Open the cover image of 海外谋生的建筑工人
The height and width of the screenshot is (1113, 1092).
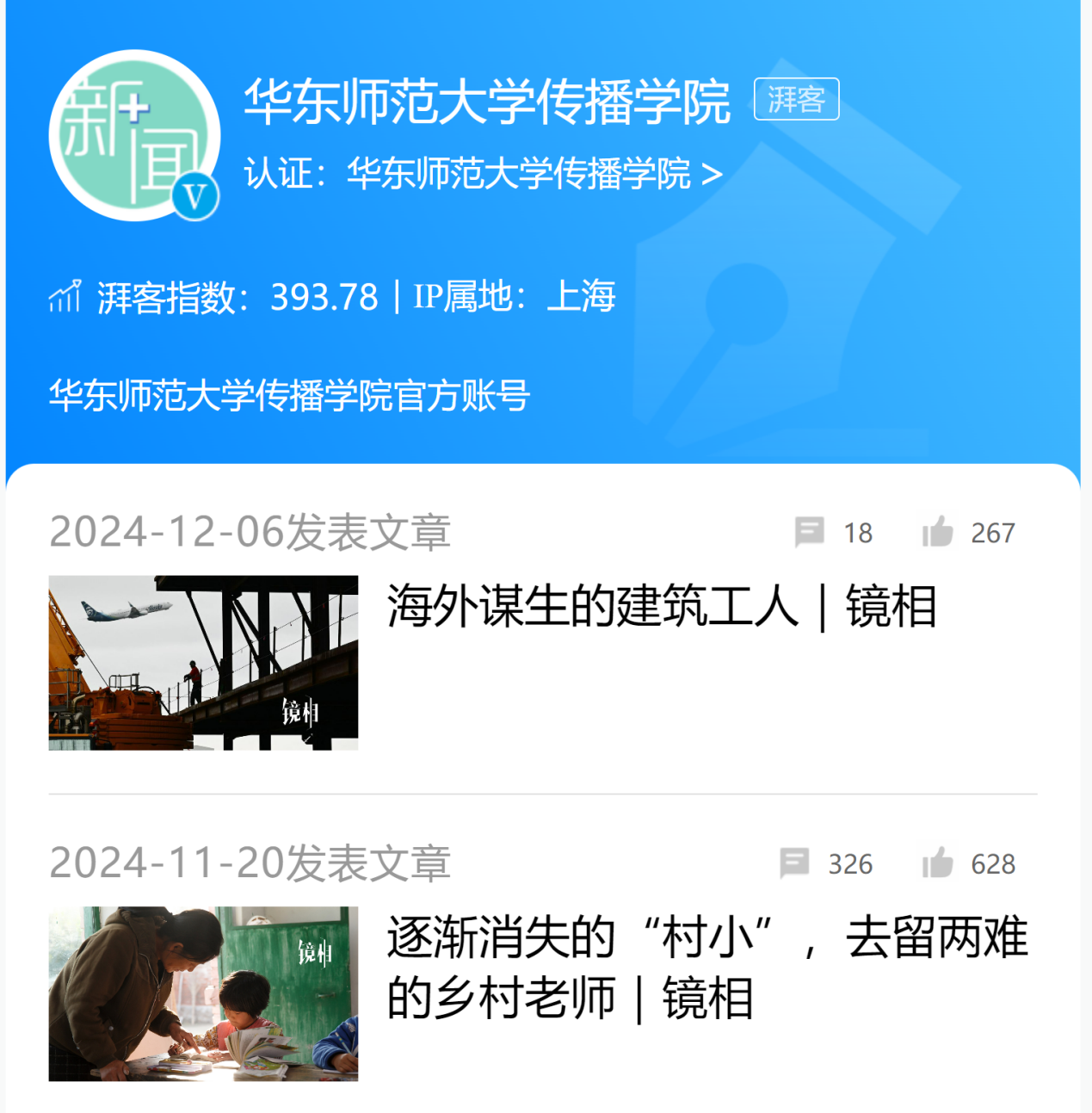203,662
